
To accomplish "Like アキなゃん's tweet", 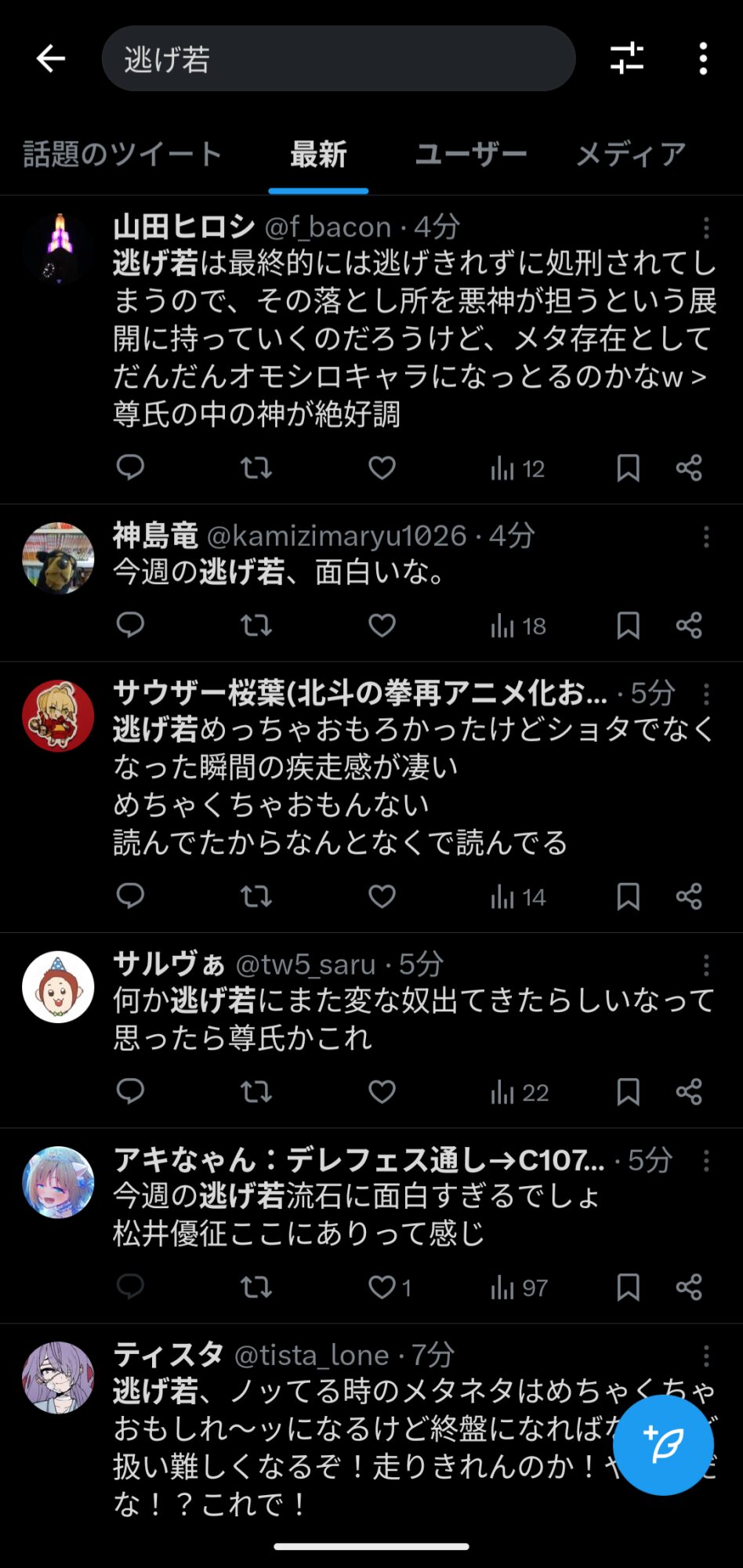I will point(382,1287).
